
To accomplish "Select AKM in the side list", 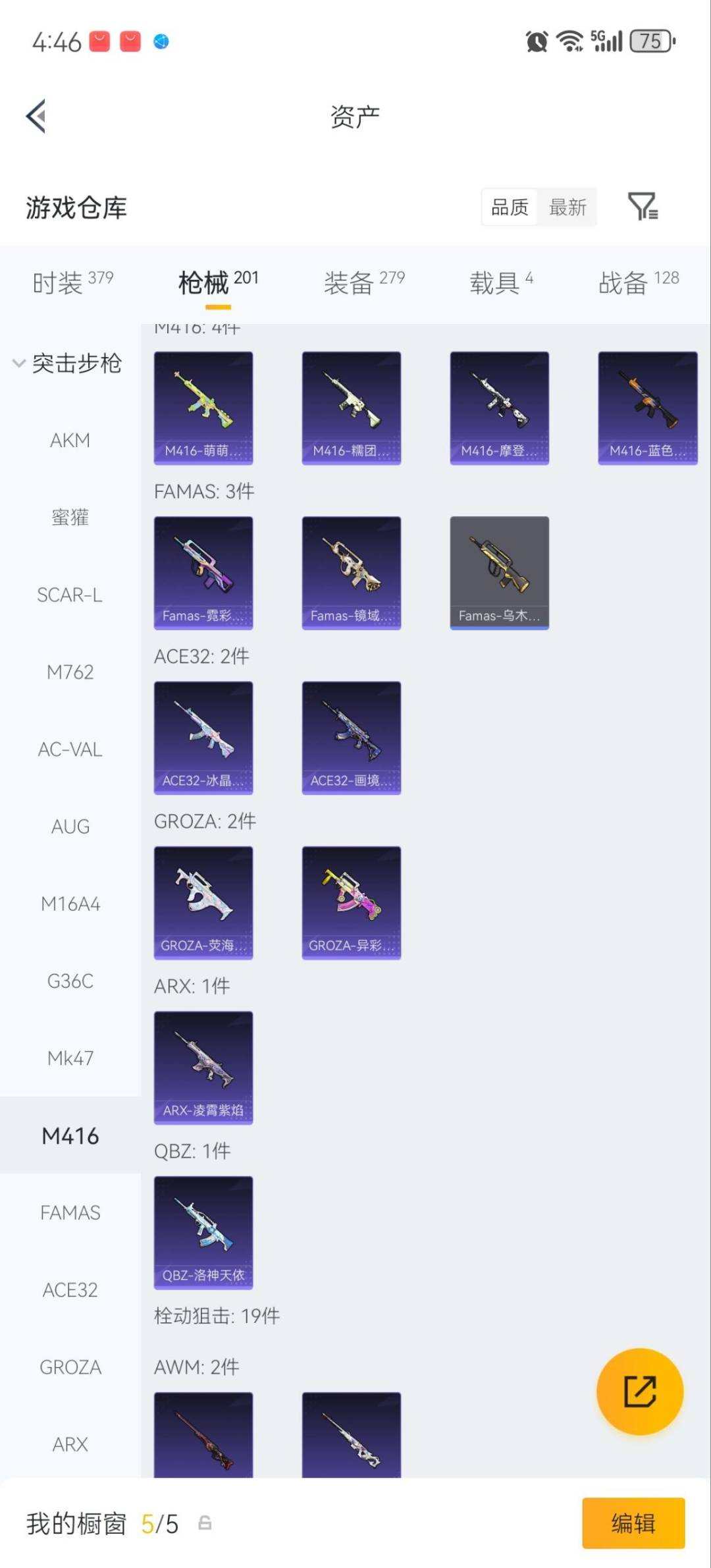I will [x=70, y=440].
